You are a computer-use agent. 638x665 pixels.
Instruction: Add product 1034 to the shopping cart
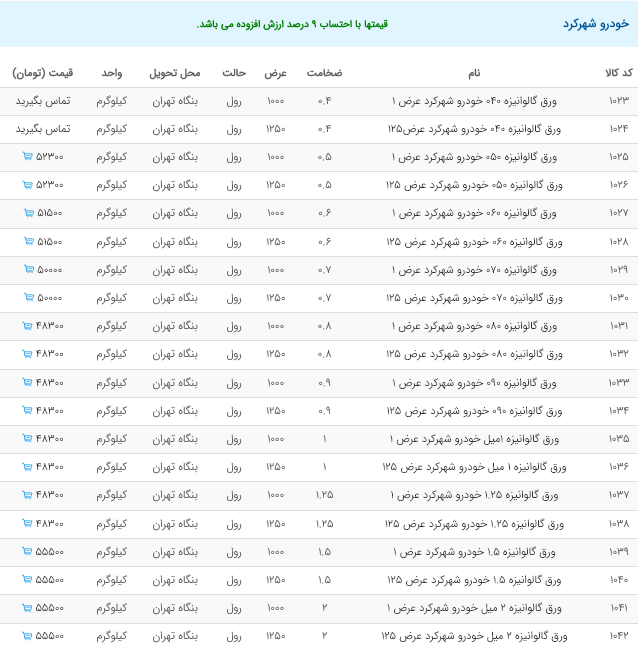[x=27, y=410]
